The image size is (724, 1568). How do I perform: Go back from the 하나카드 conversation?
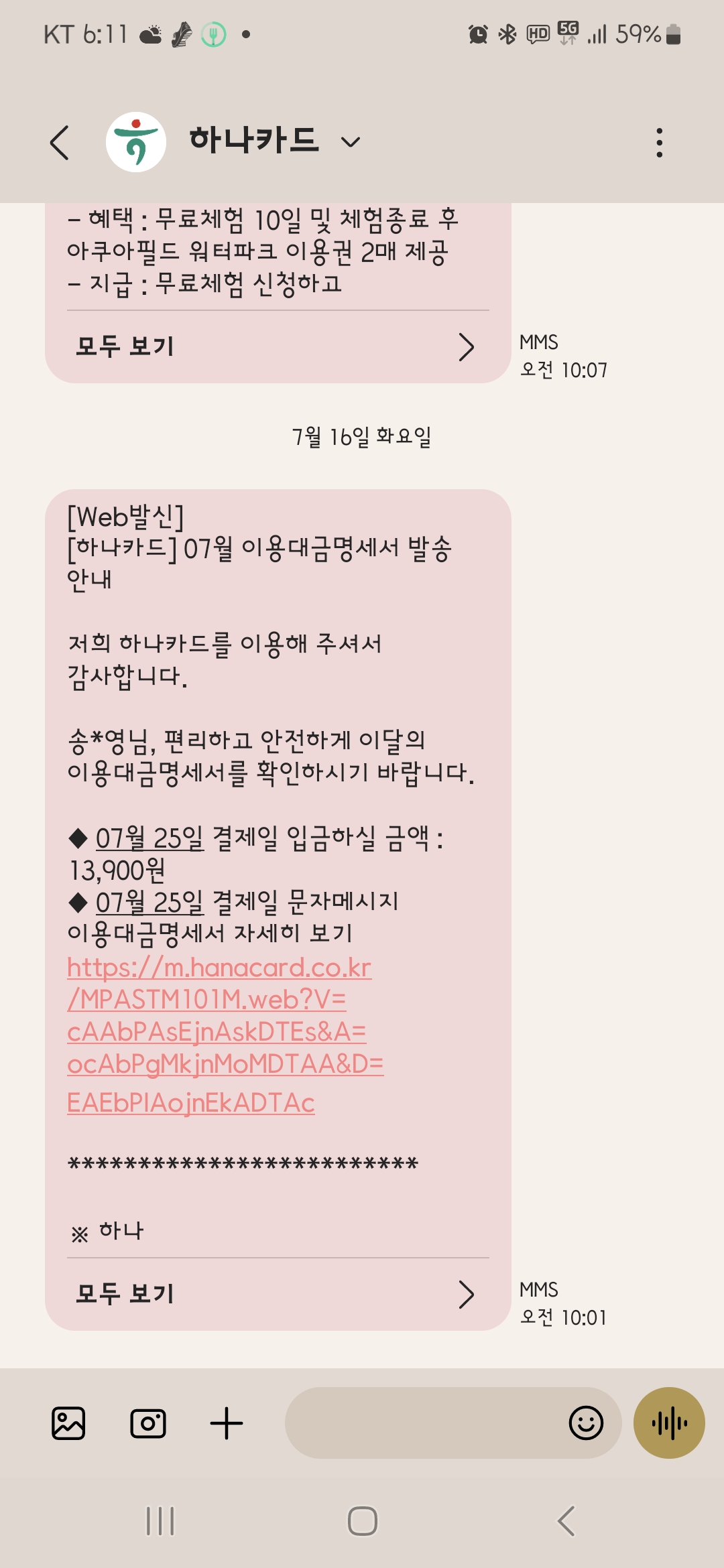(60, 142)
